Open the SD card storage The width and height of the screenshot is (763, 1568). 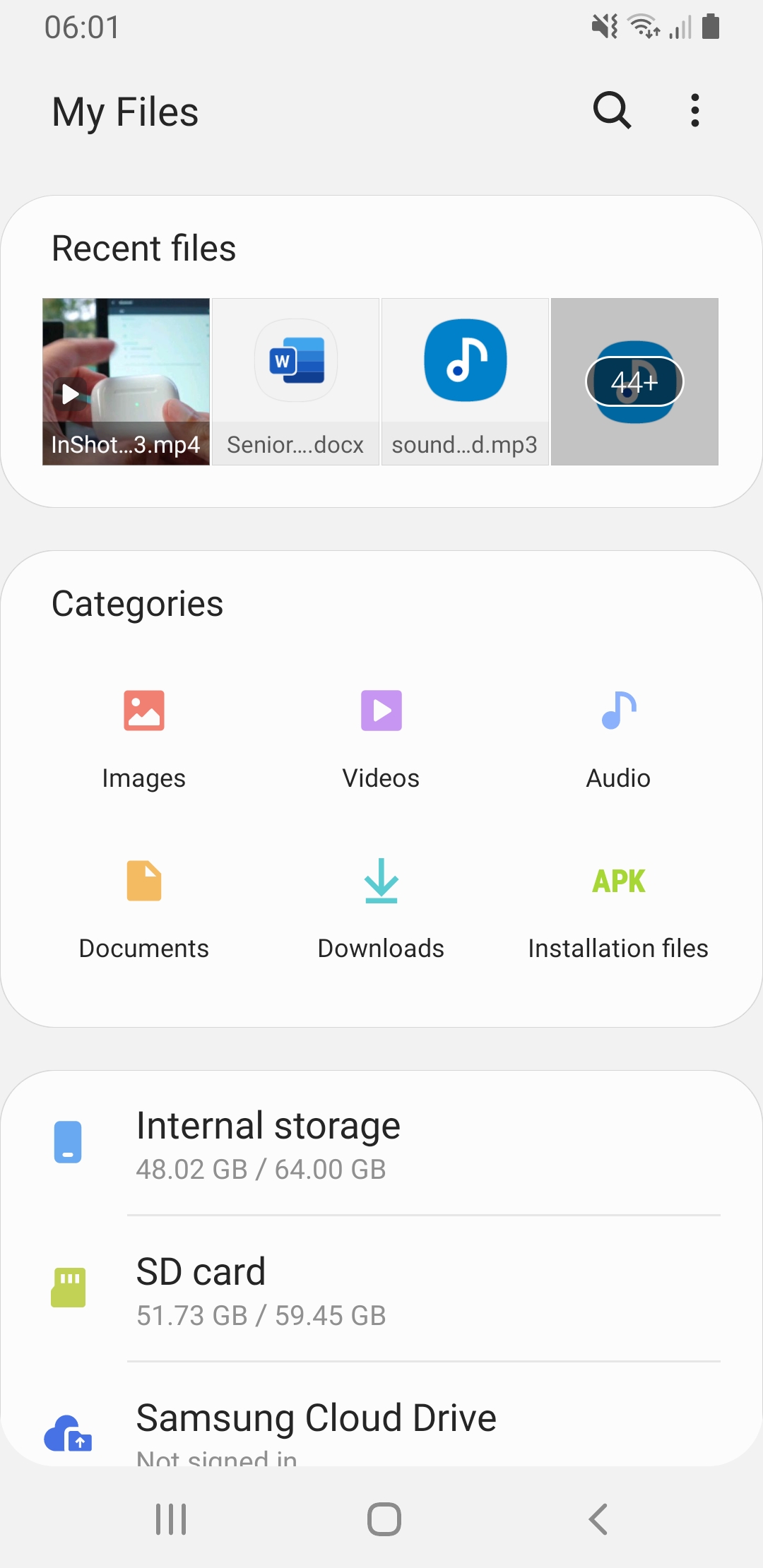click(x=381, y=1290)
